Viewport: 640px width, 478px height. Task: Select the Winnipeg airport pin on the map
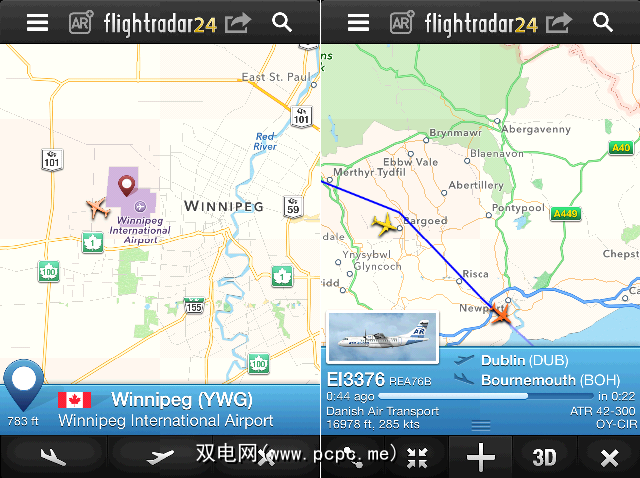[x=127, y=185]
